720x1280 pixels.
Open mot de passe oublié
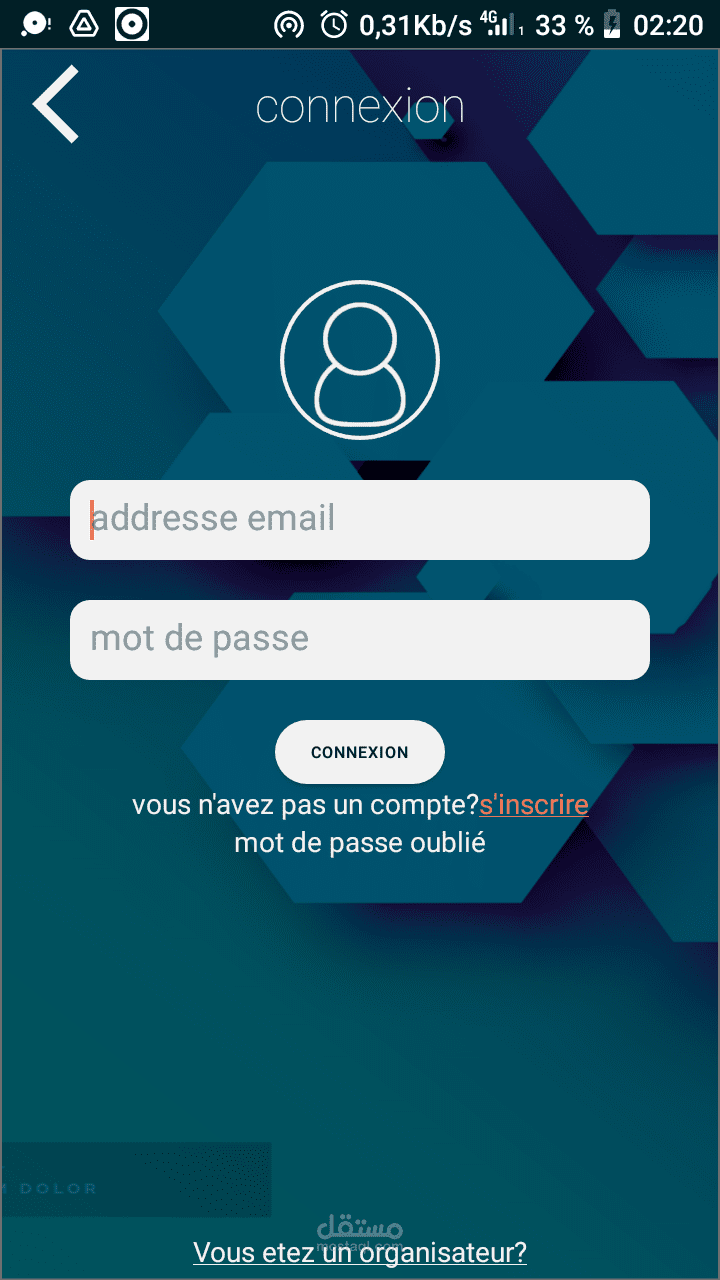pyautogui.click(x=360, y=843)
